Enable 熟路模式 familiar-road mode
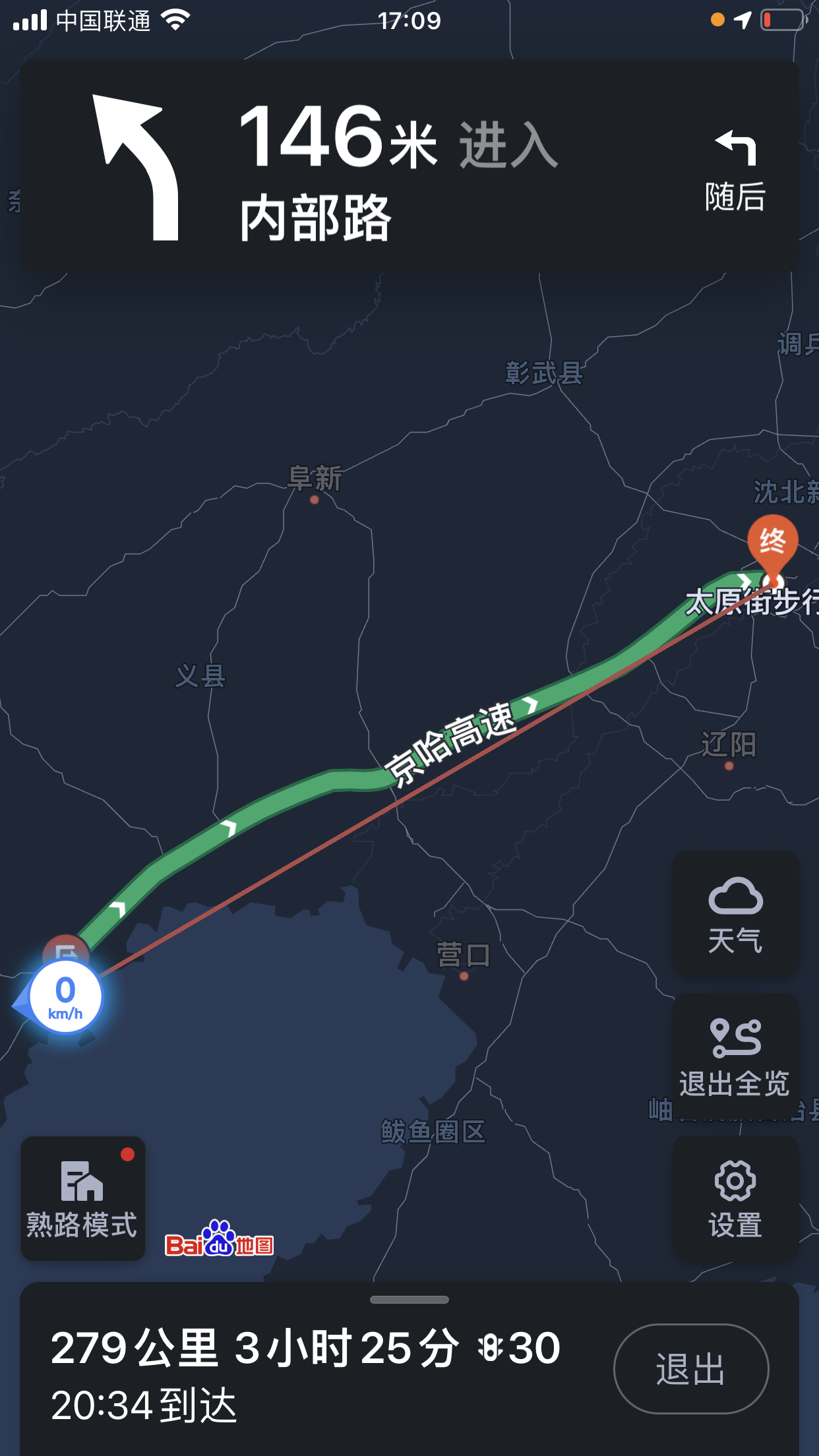Image resolution: width=819 pixels, height=1456 pixels. 82,1199
